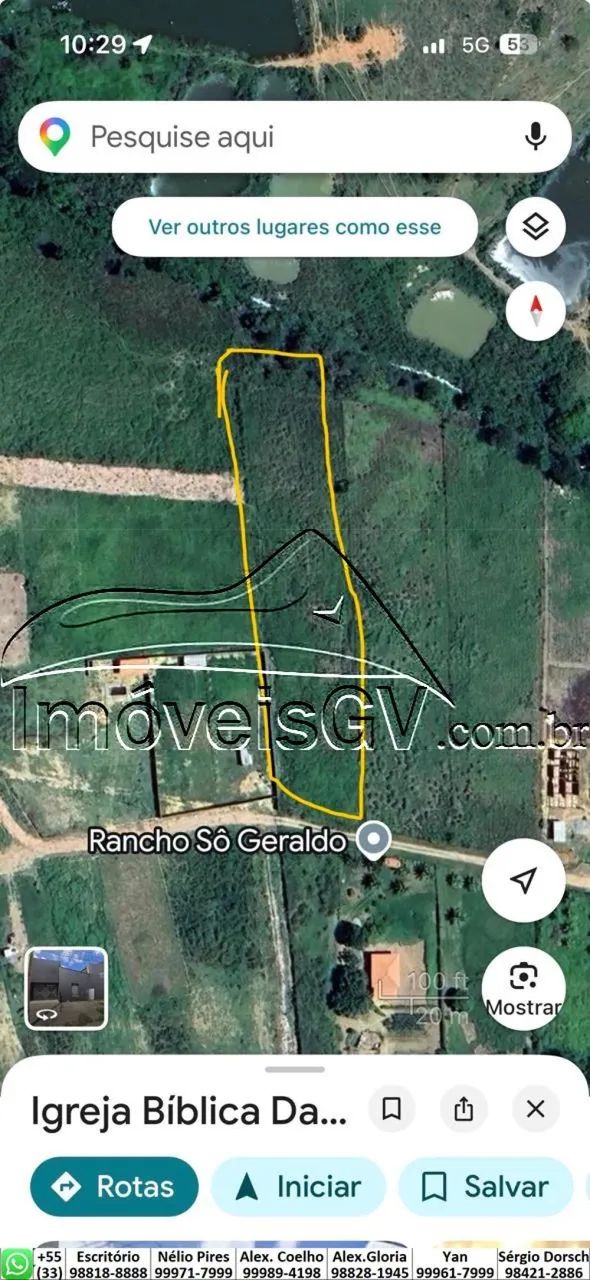The image size is (590, 1280).
Task: Save the place with the Salvar button
Action: (x=486, y=1187)
